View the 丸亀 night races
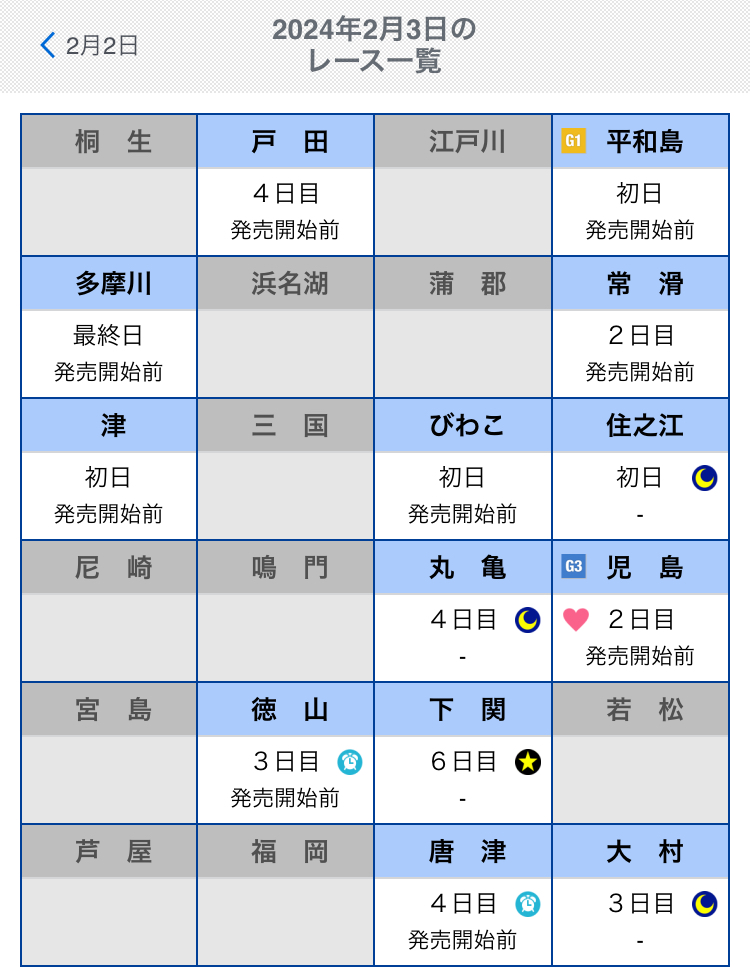750x974 pixels. coord(463,611)
